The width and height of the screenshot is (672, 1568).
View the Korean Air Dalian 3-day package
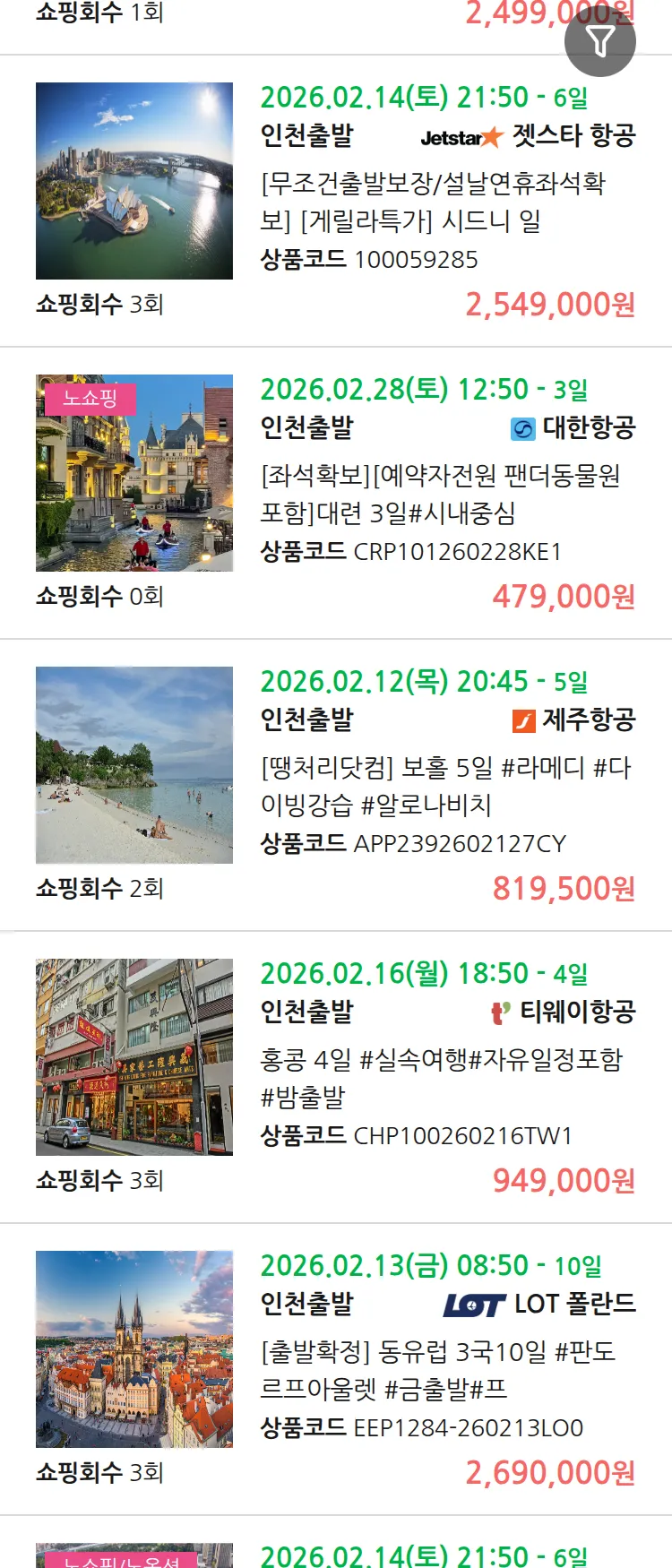(439, 494)
